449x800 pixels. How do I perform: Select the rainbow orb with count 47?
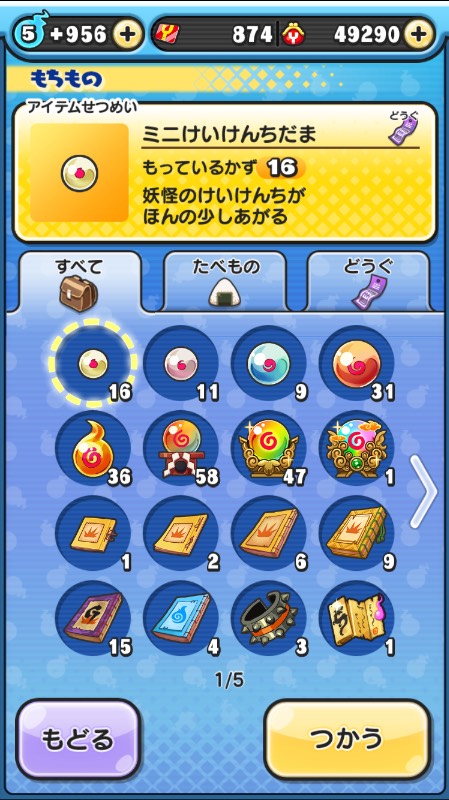pos(269,448)
